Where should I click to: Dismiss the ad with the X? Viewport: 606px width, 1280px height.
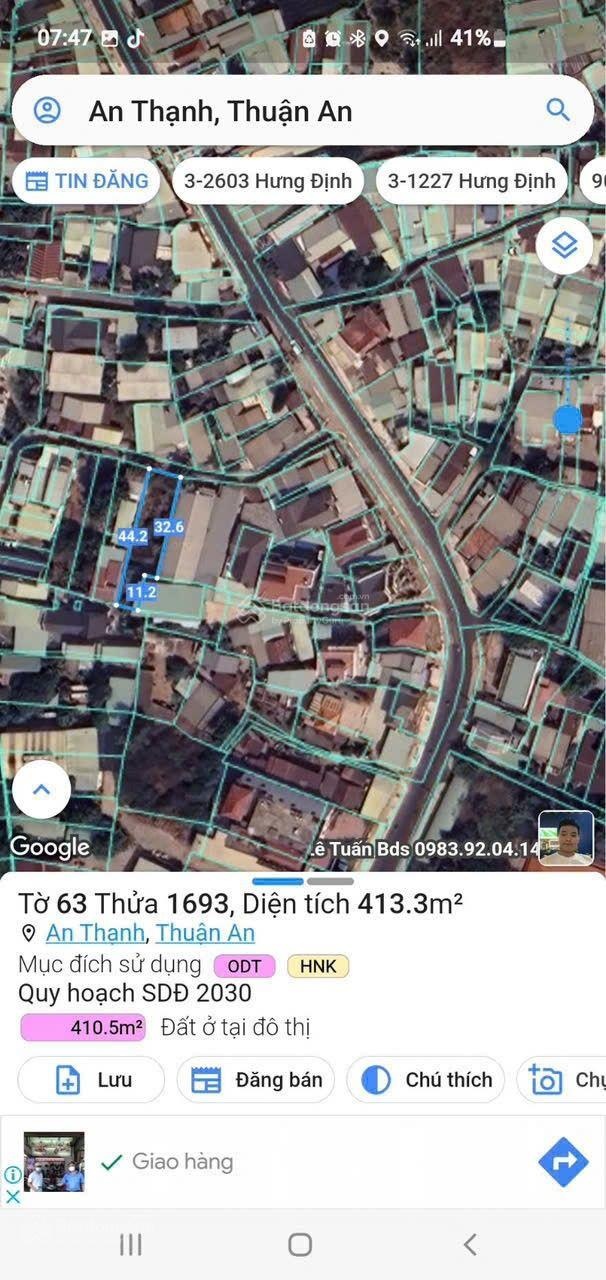[13, 1196]
